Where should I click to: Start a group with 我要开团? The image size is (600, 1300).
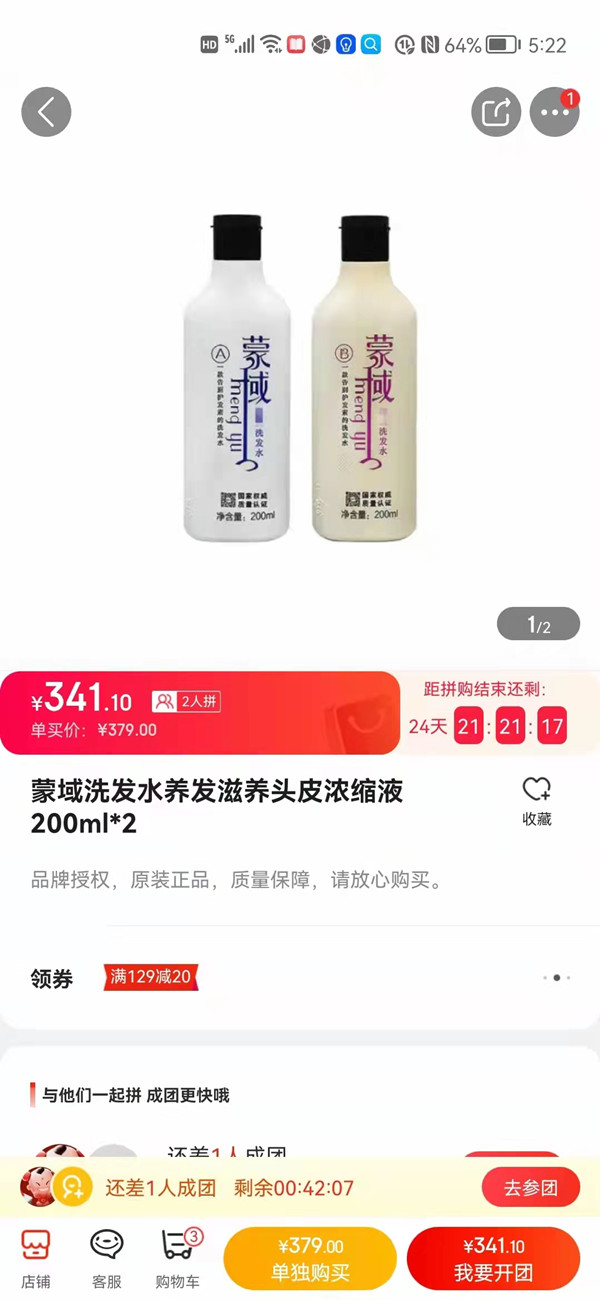tap(493, 1258)
